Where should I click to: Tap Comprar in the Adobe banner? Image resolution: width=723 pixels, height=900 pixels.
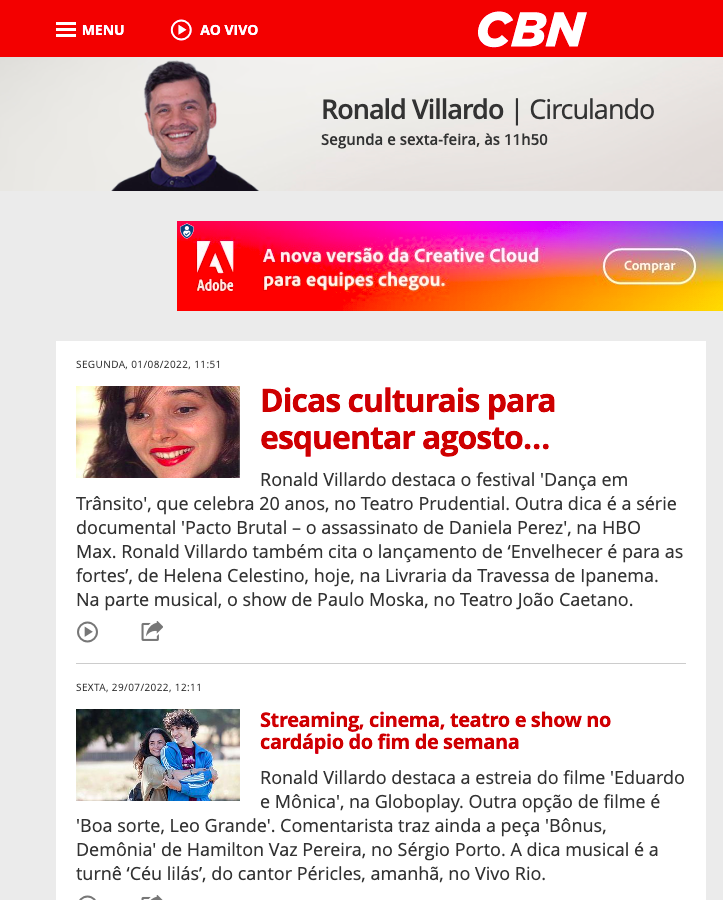(x=649, y=266)
